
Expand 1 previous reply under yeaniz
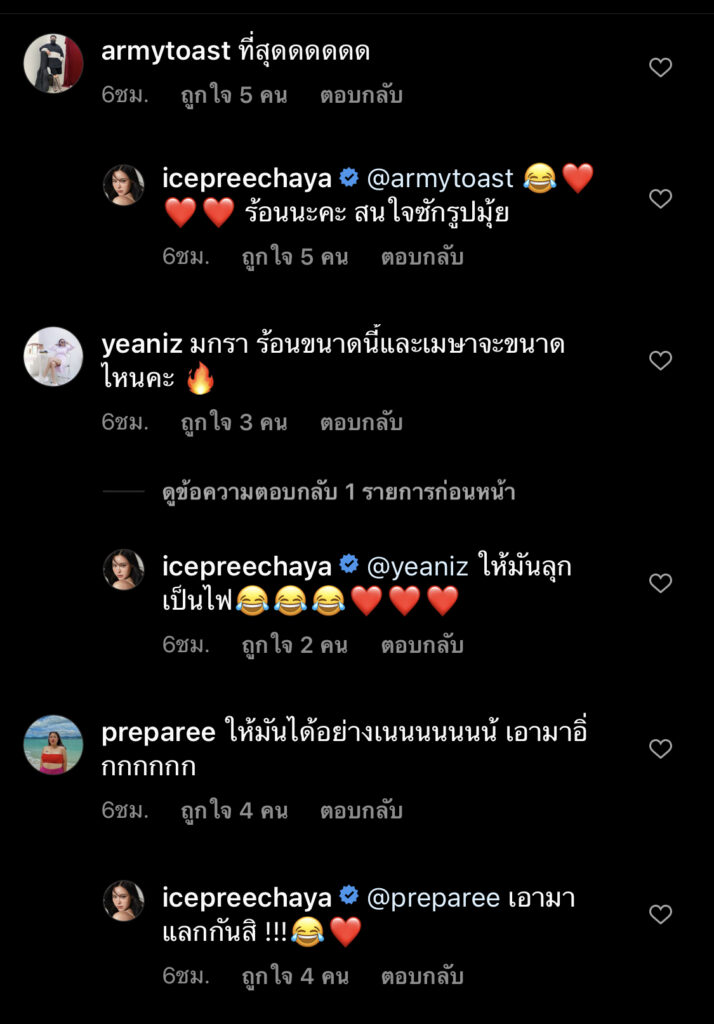click(338, 492)
